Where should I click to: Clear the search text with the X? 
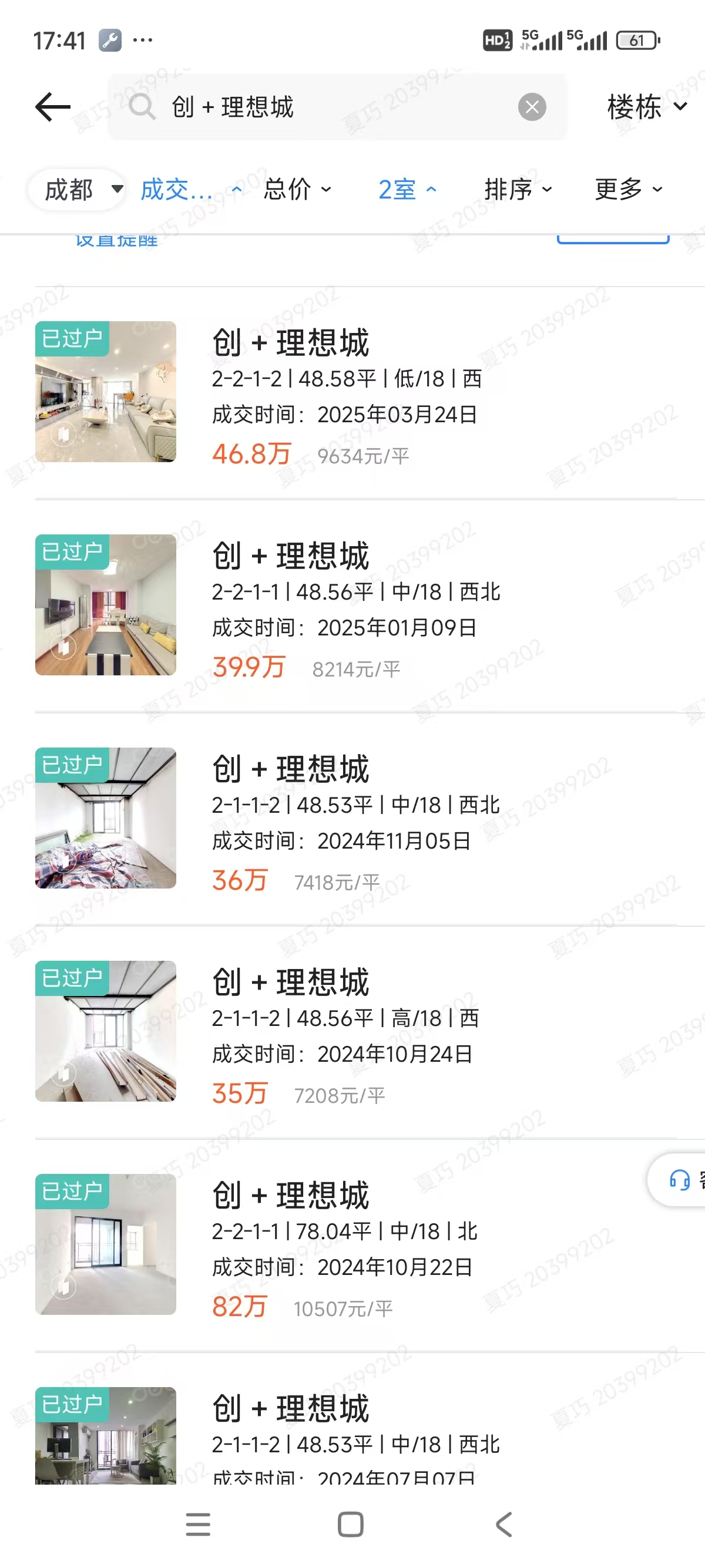pos(532,107)
